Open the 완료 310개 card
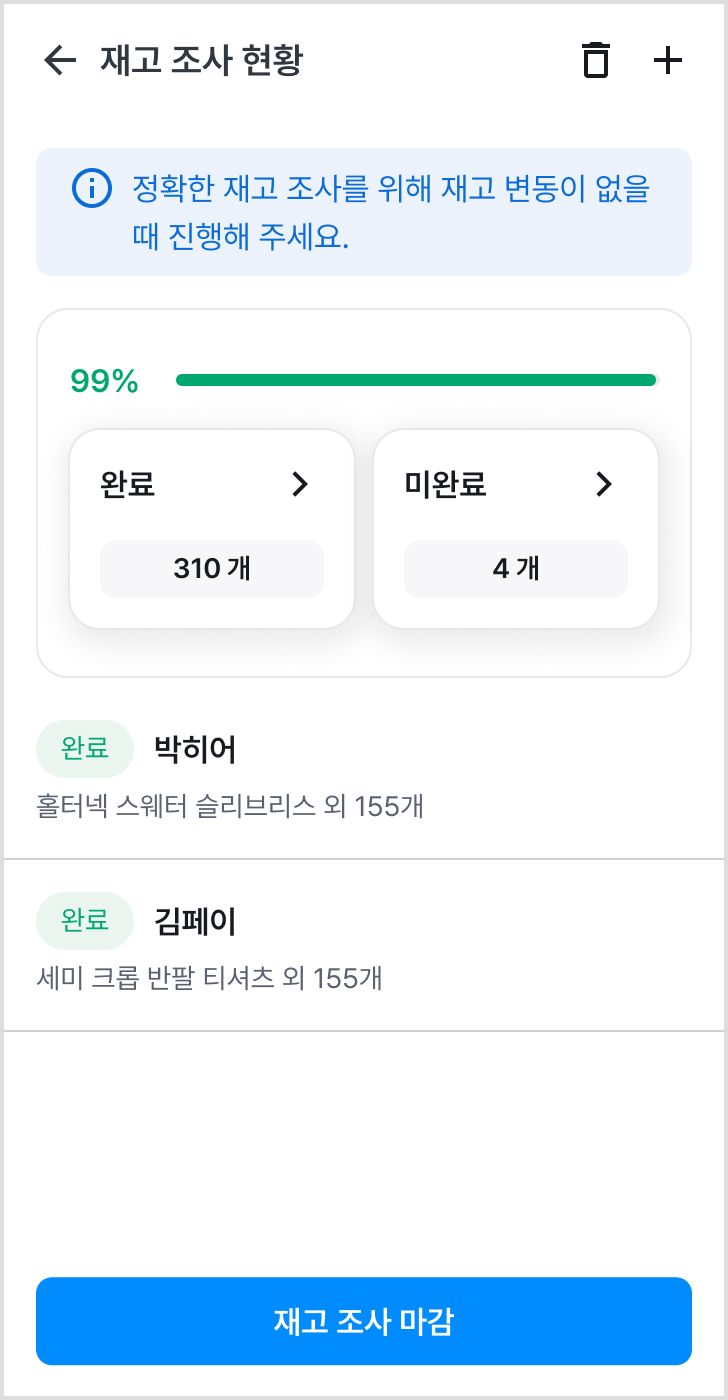728x1400 pixels. point(212,529)
